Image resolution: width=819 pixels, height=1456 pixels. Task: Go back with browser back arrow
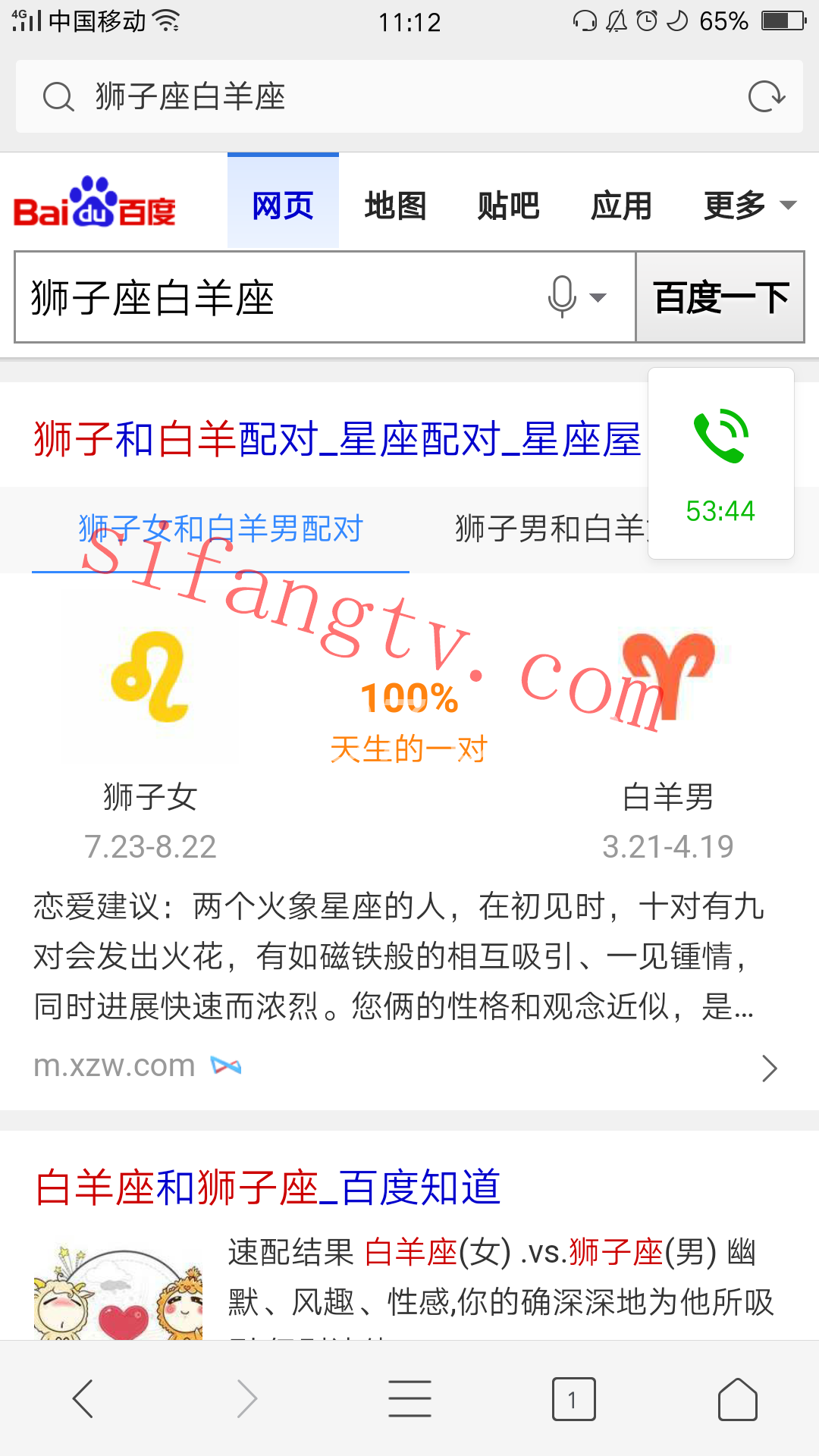point(83,1398)
